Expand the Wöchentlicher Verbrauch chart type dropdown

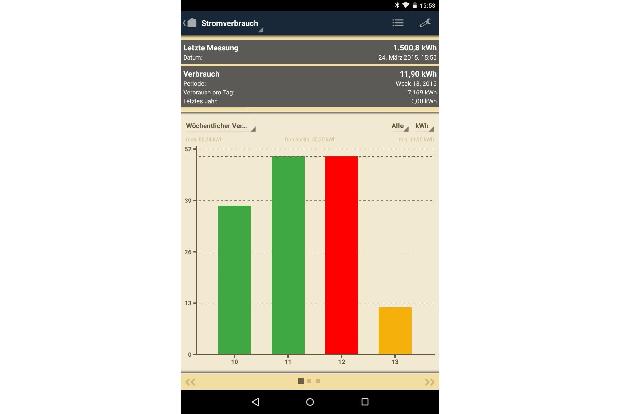pyautogui.click(x=220, y=127)
